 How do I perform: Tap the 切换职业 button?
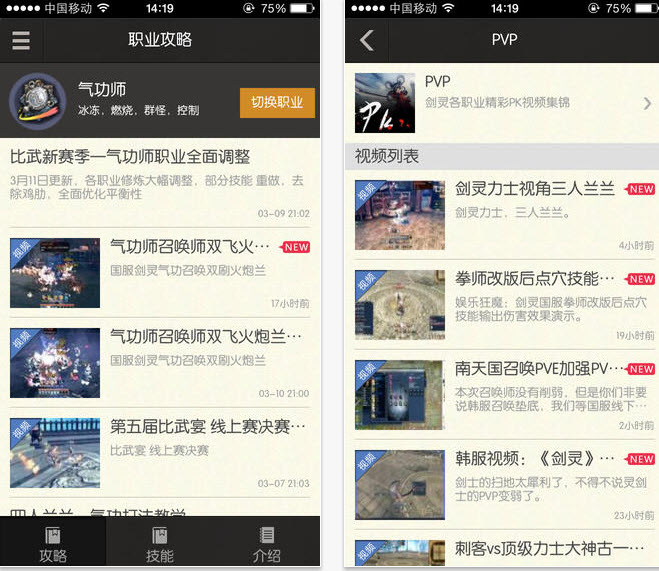277,103
